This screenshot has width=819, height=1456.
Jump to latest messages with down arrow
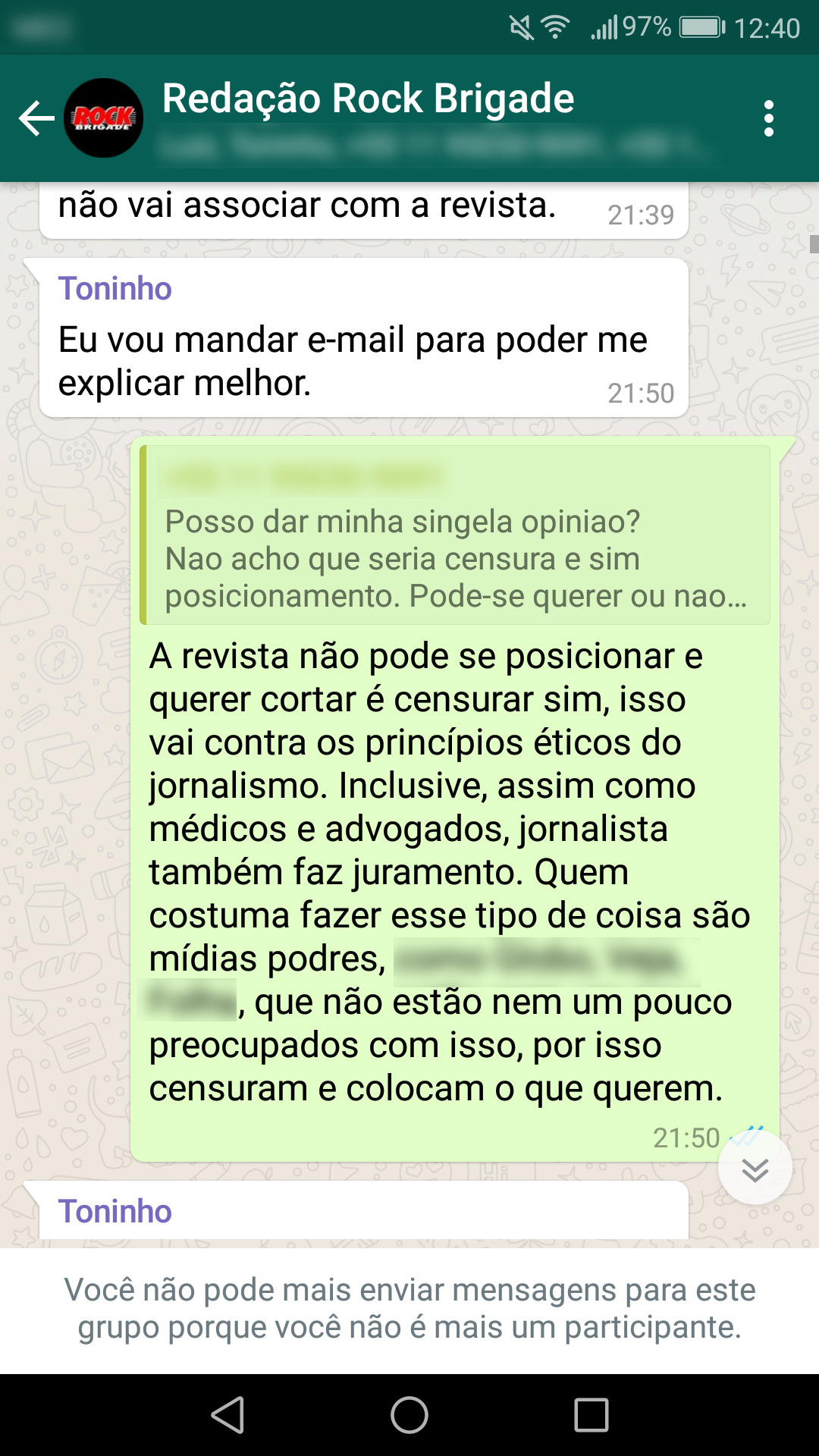click(x=755, y=1169)
